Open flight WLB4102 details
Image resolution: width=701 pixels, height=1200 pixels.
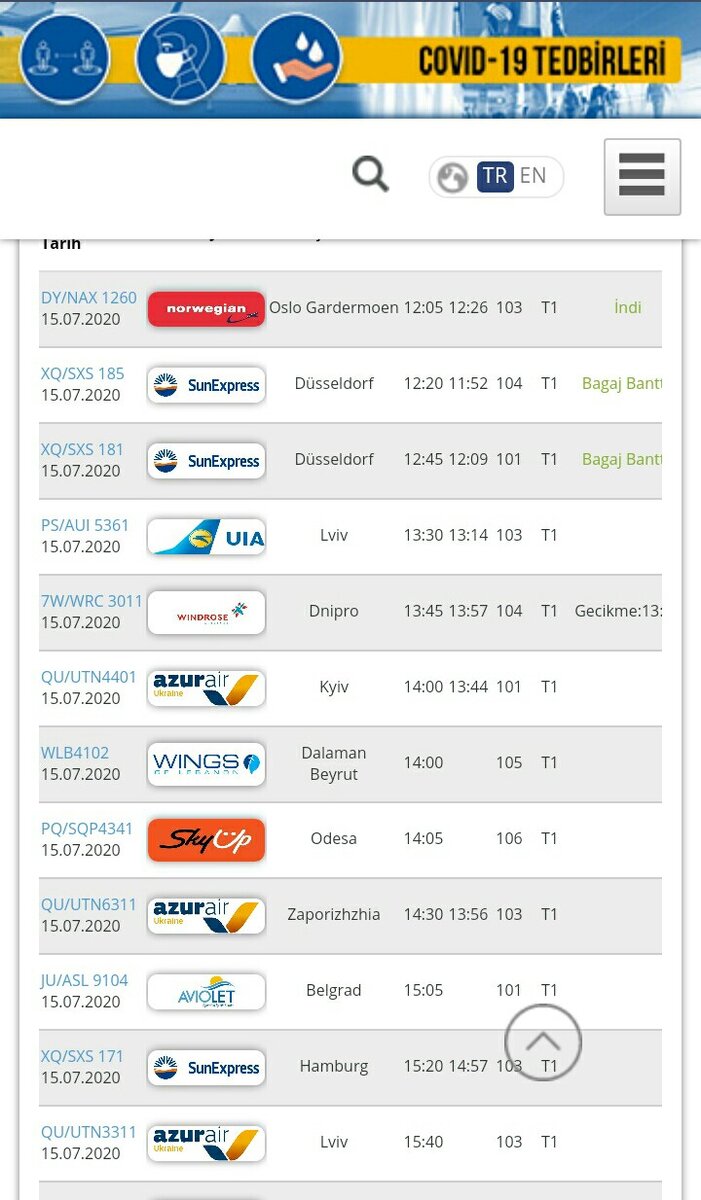[x=75, y=753]
